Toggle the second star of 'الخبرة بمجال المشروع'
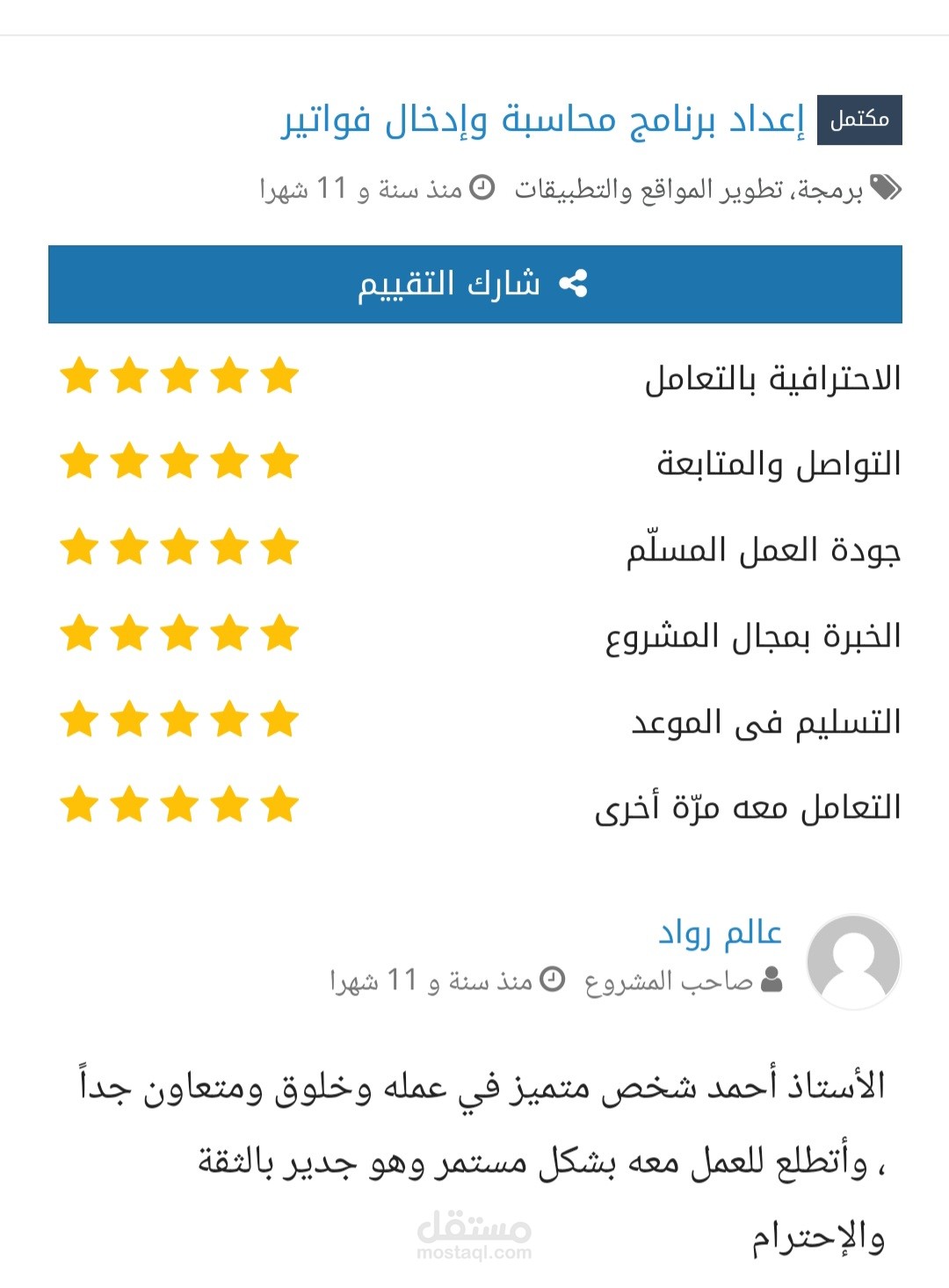Image resolution: width=949 pixels, height=1288 pixels. (x=230, y=634)
